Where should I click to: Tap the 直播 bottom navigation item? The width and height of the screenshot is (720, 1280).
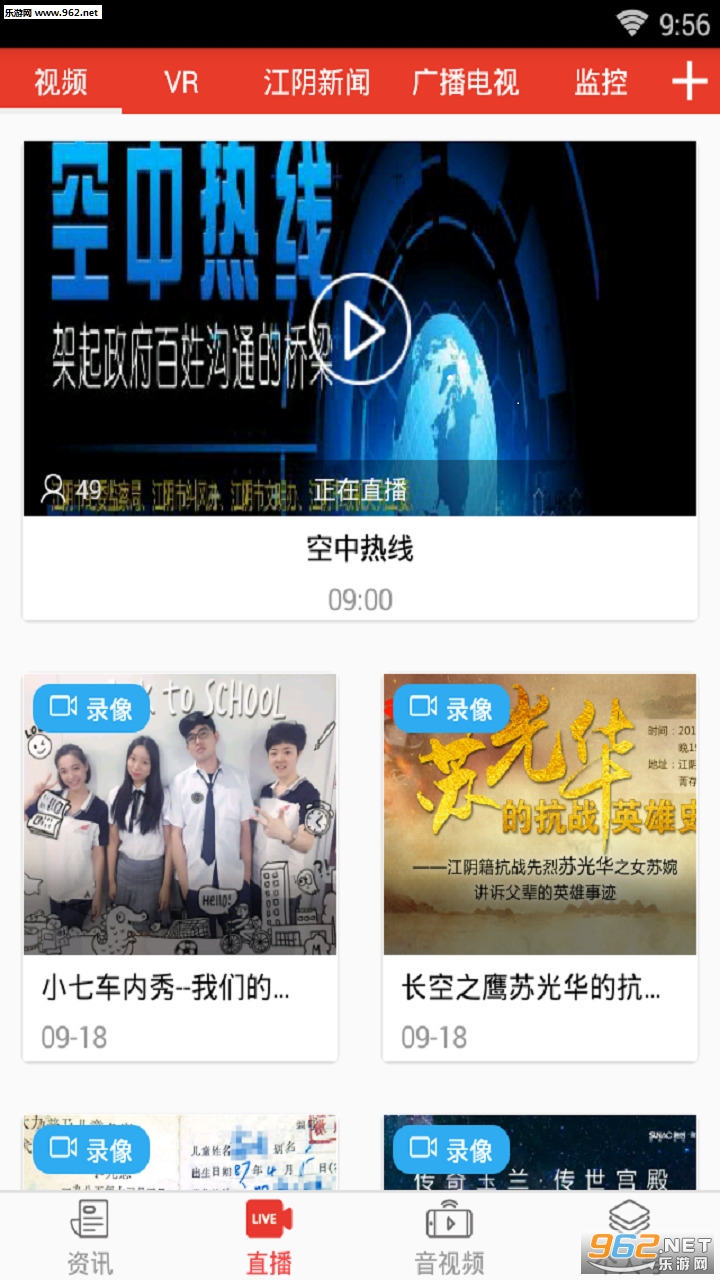269,1237
